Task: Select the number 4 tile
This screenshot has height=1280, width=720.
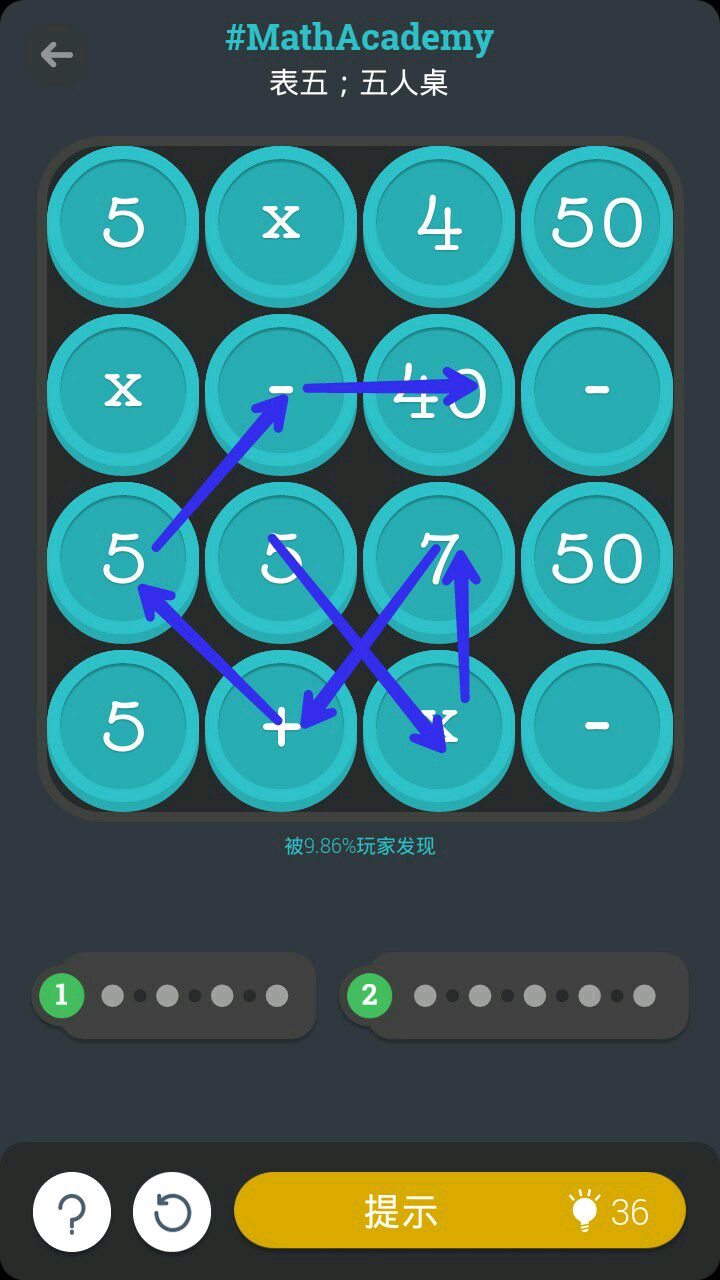Action: coord(439,222)
